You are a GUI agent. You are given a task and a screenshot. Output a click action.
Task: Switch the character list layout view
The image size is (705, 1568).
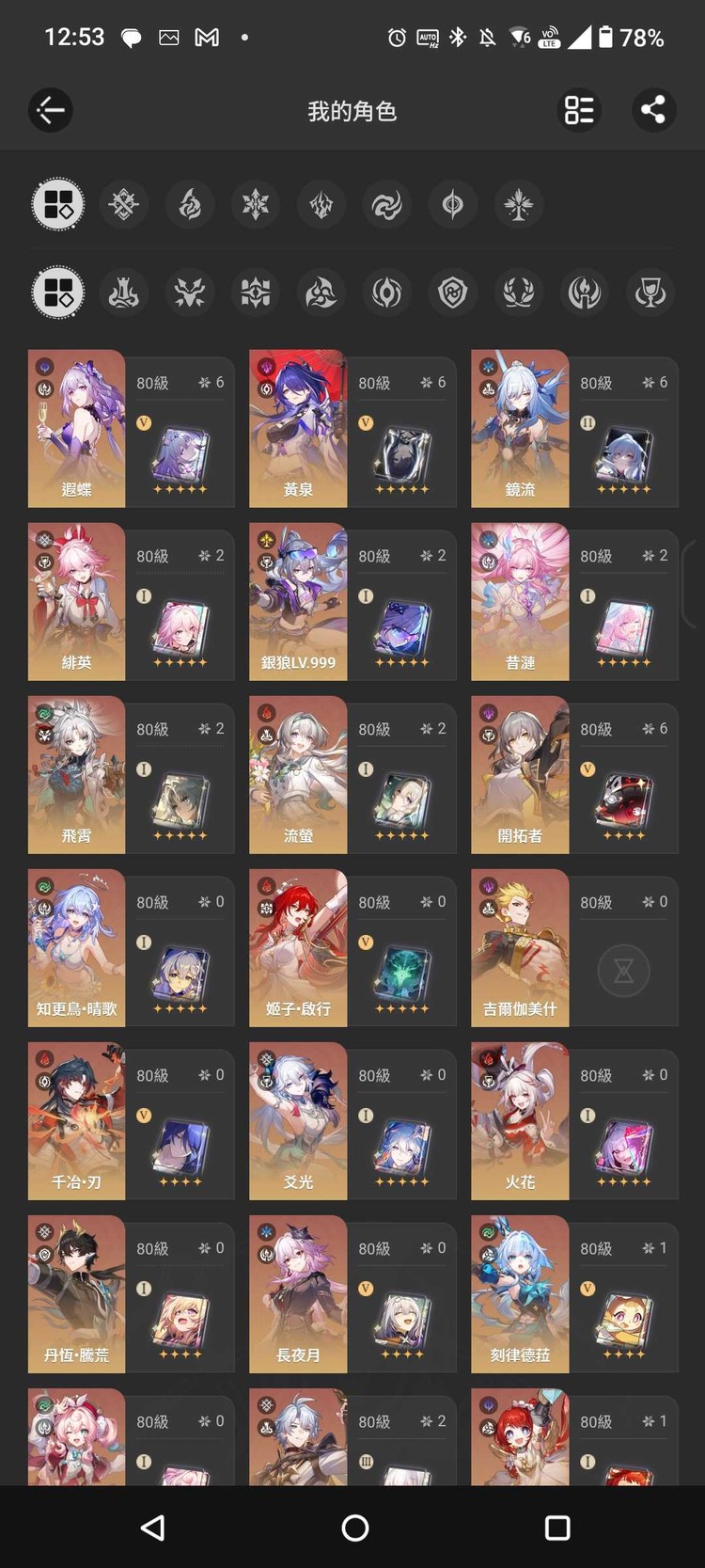pyautogui.click(x=579, y=110)
